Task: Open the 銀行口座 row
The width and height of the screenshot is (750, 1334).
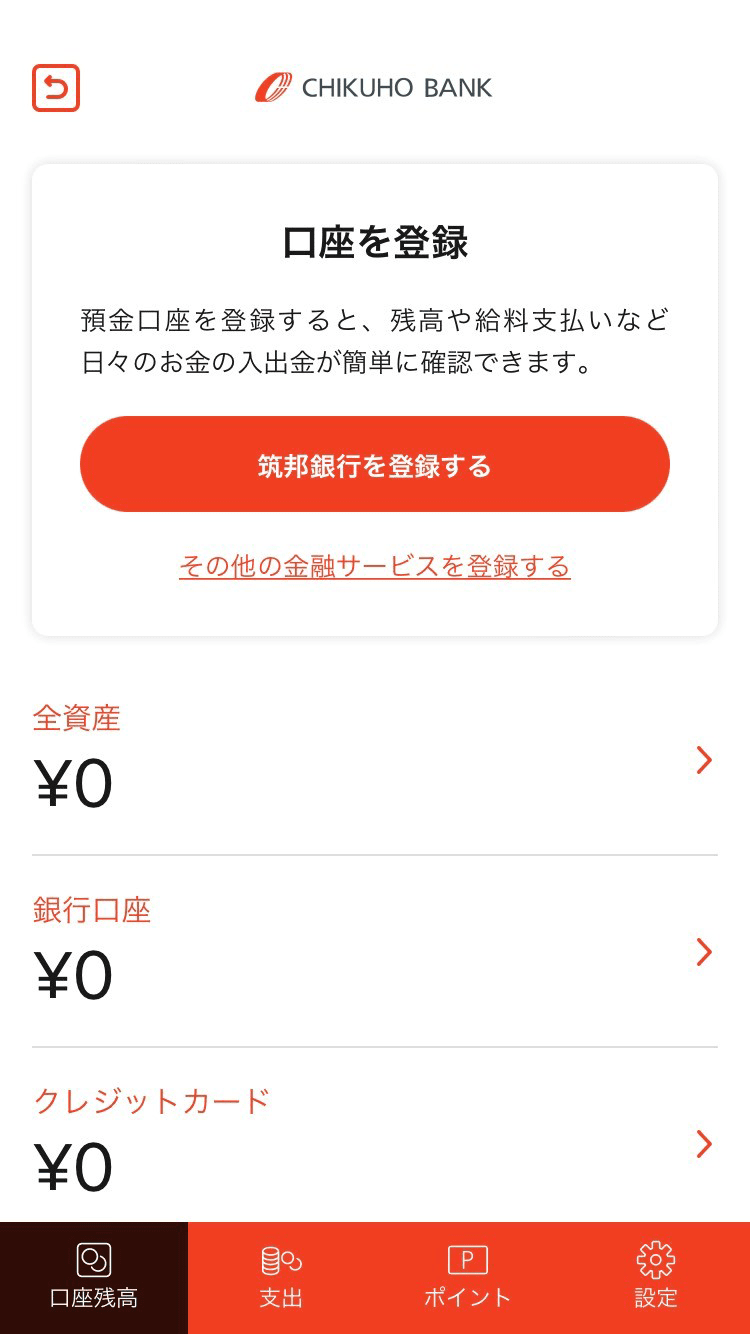Action: tap(375, 952)
